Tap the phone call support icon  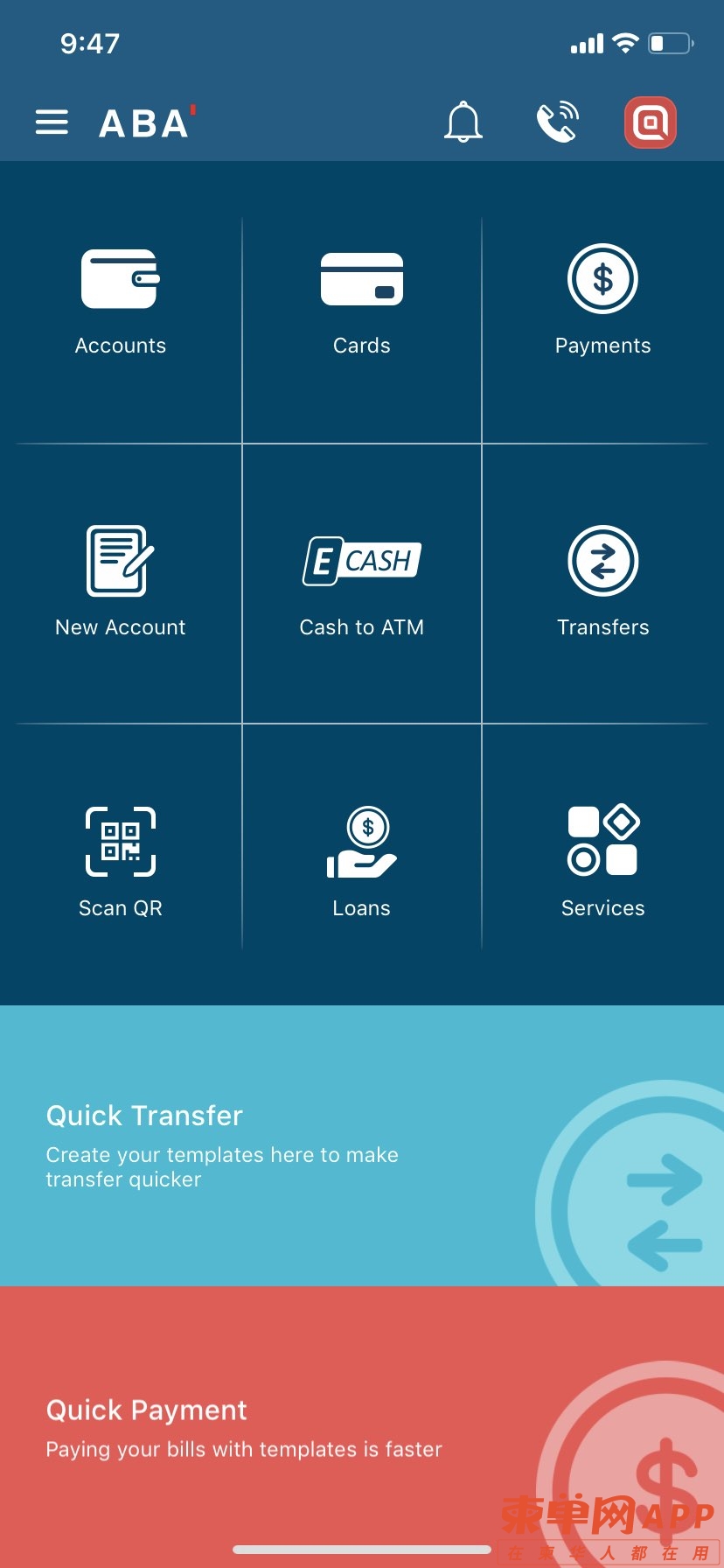pos(557,122)
